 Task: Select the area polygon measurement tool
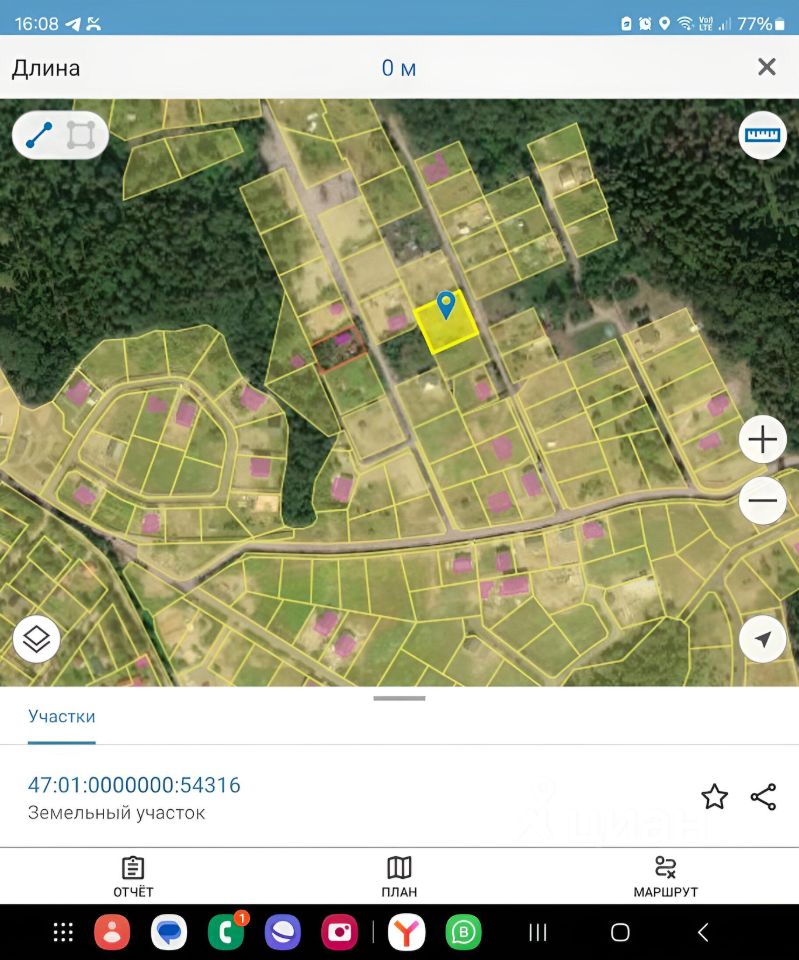click(x=81, y=136)
